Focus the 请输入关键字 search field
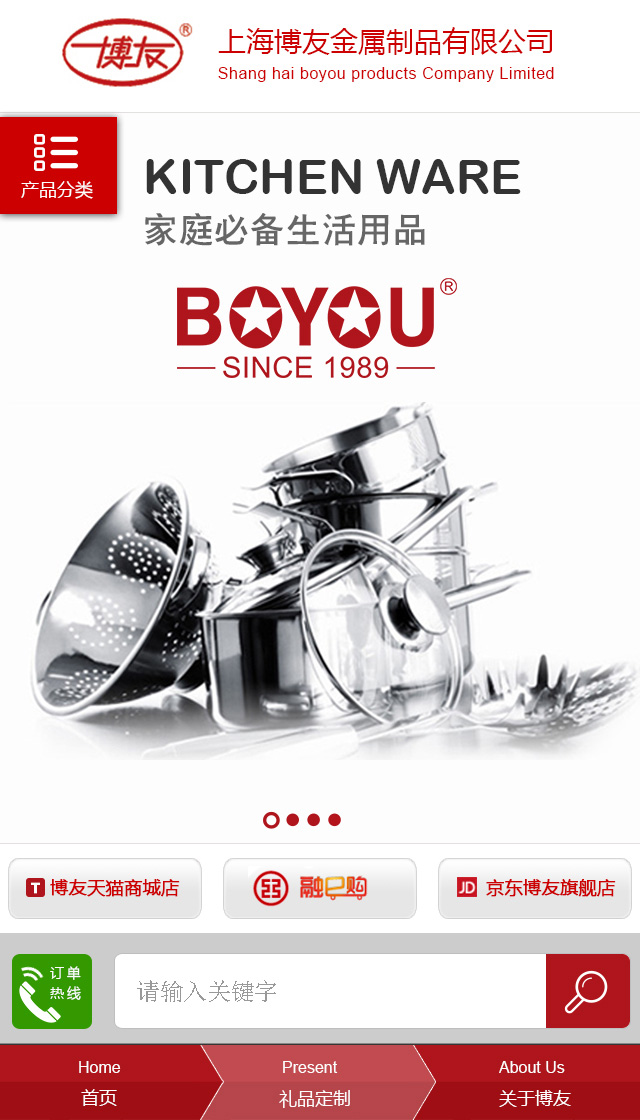 point(330,991)
